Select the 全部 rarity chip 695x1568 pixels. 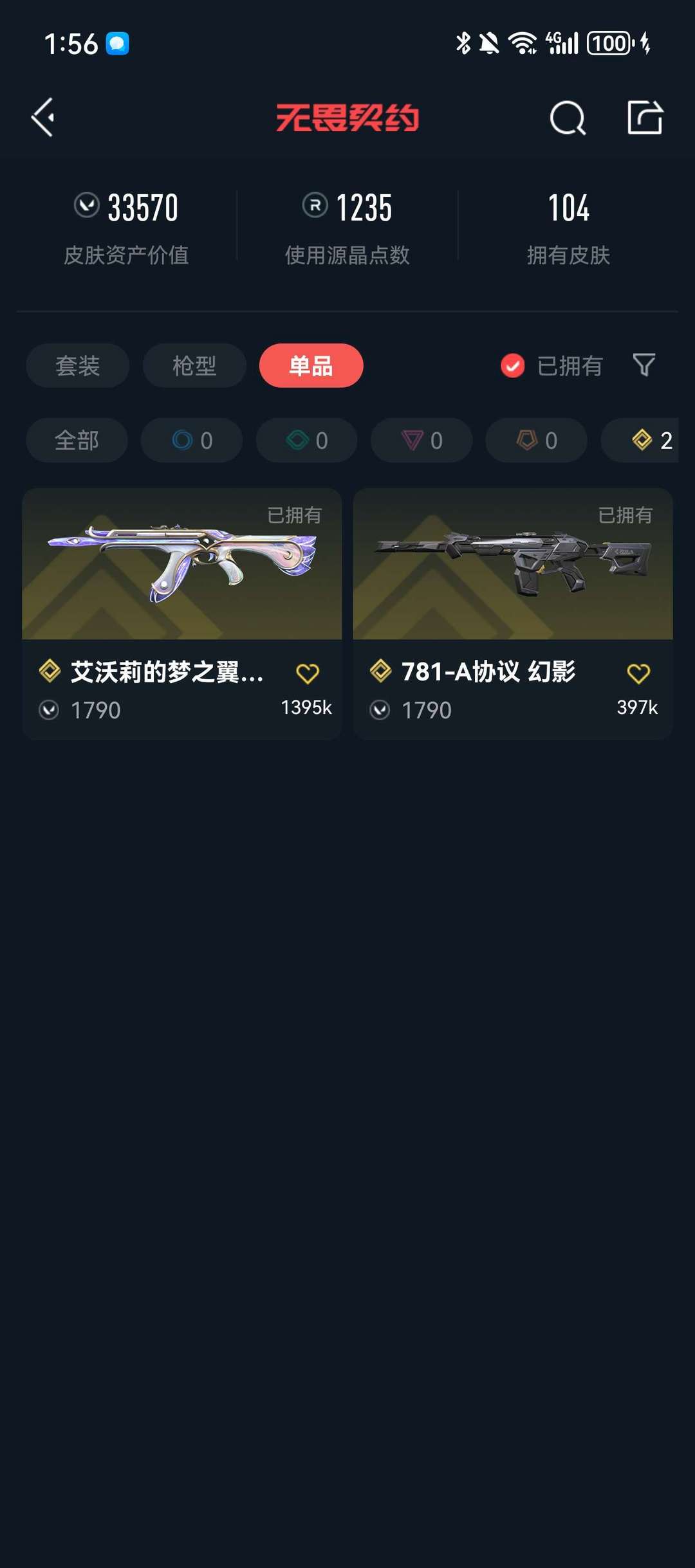pos(77,441)
